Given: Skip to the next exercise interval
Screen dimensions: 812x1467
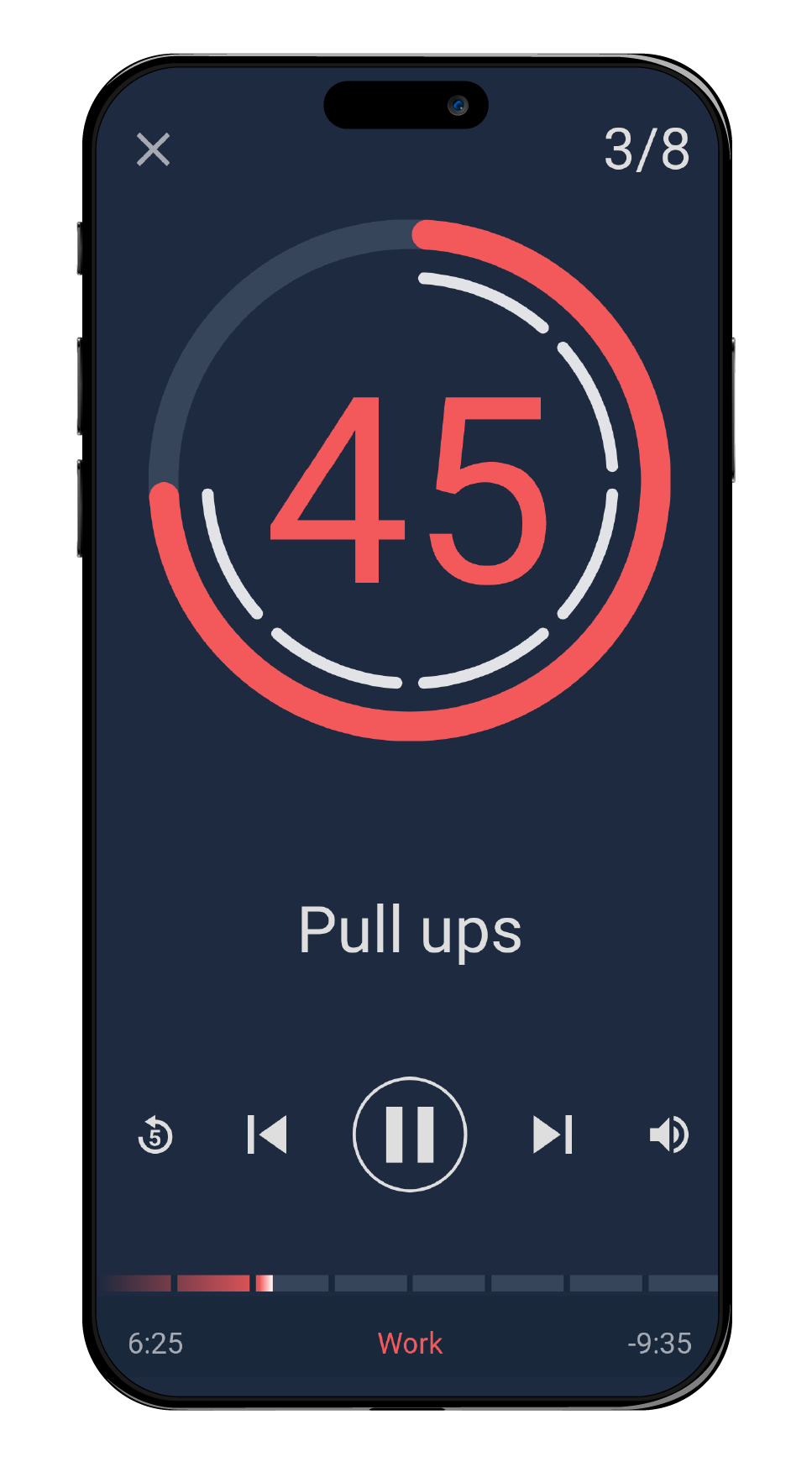Looking at the screenshot, I should pyautogui.click(x=553, y=1133).
